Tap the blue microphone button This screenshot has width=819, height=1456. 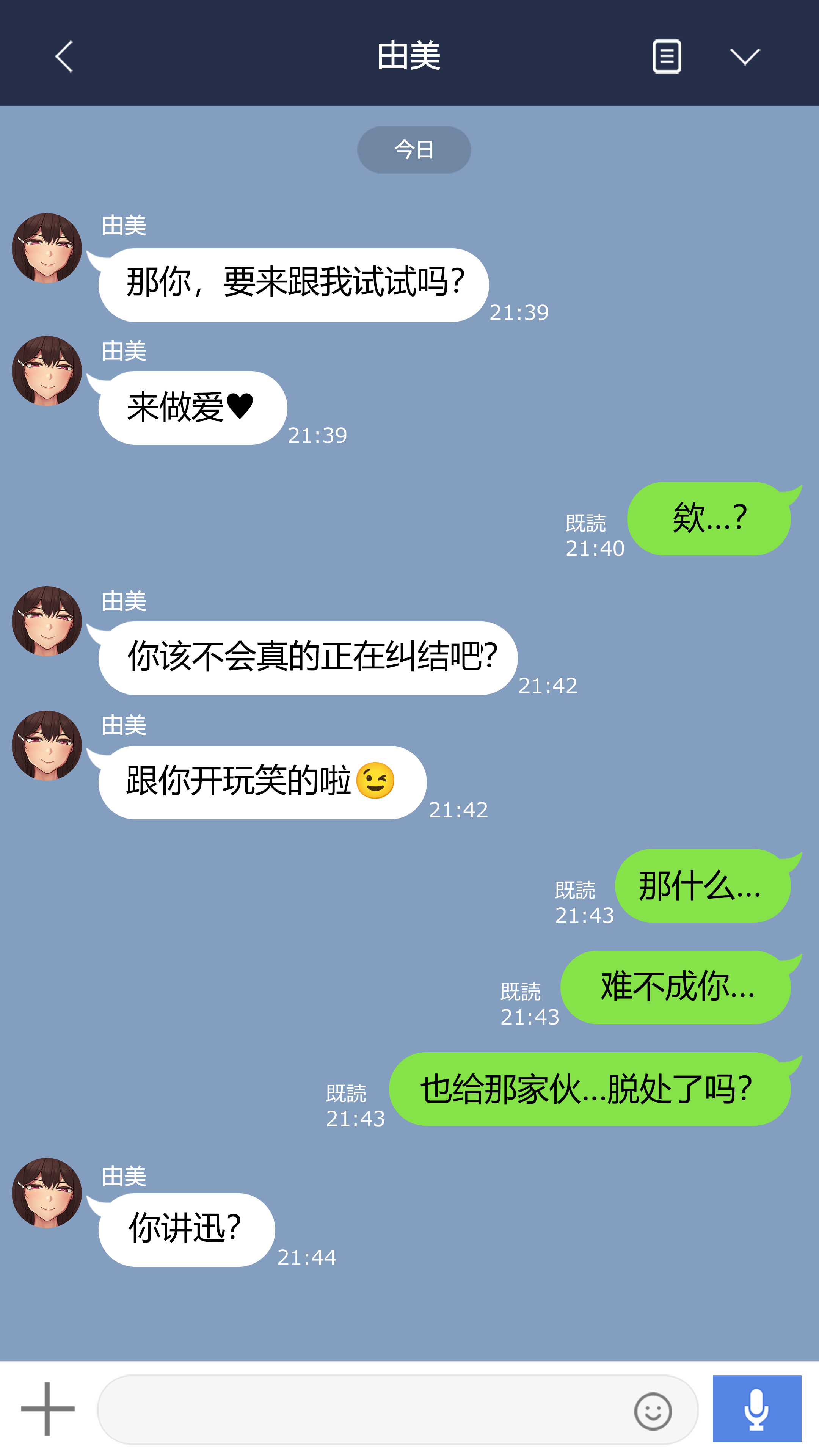pyautogui.click(x=756, y=1409)
